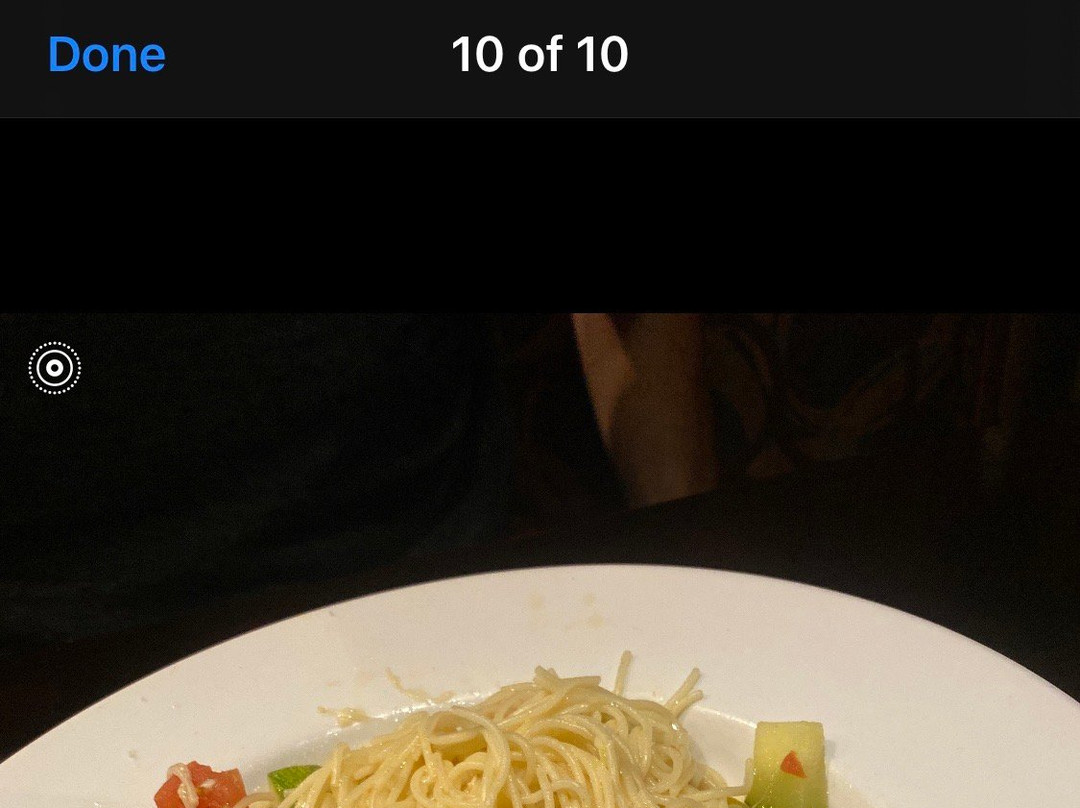Tap Done to close the photo viewer

click(x=106, y=55)
